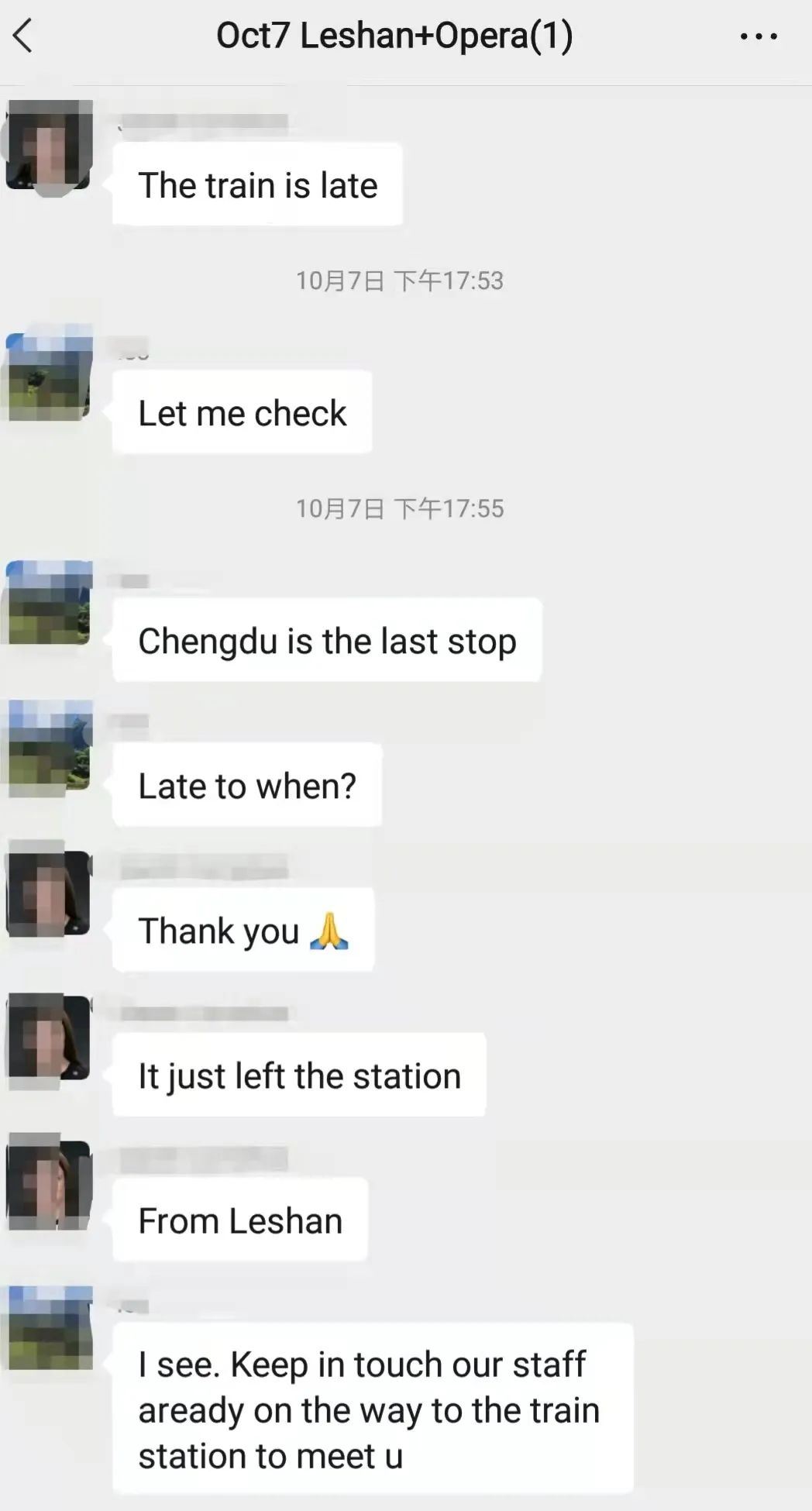Open sender's avatar next to "Thank you"
The image size is (812, 1511).
point(49,893)
